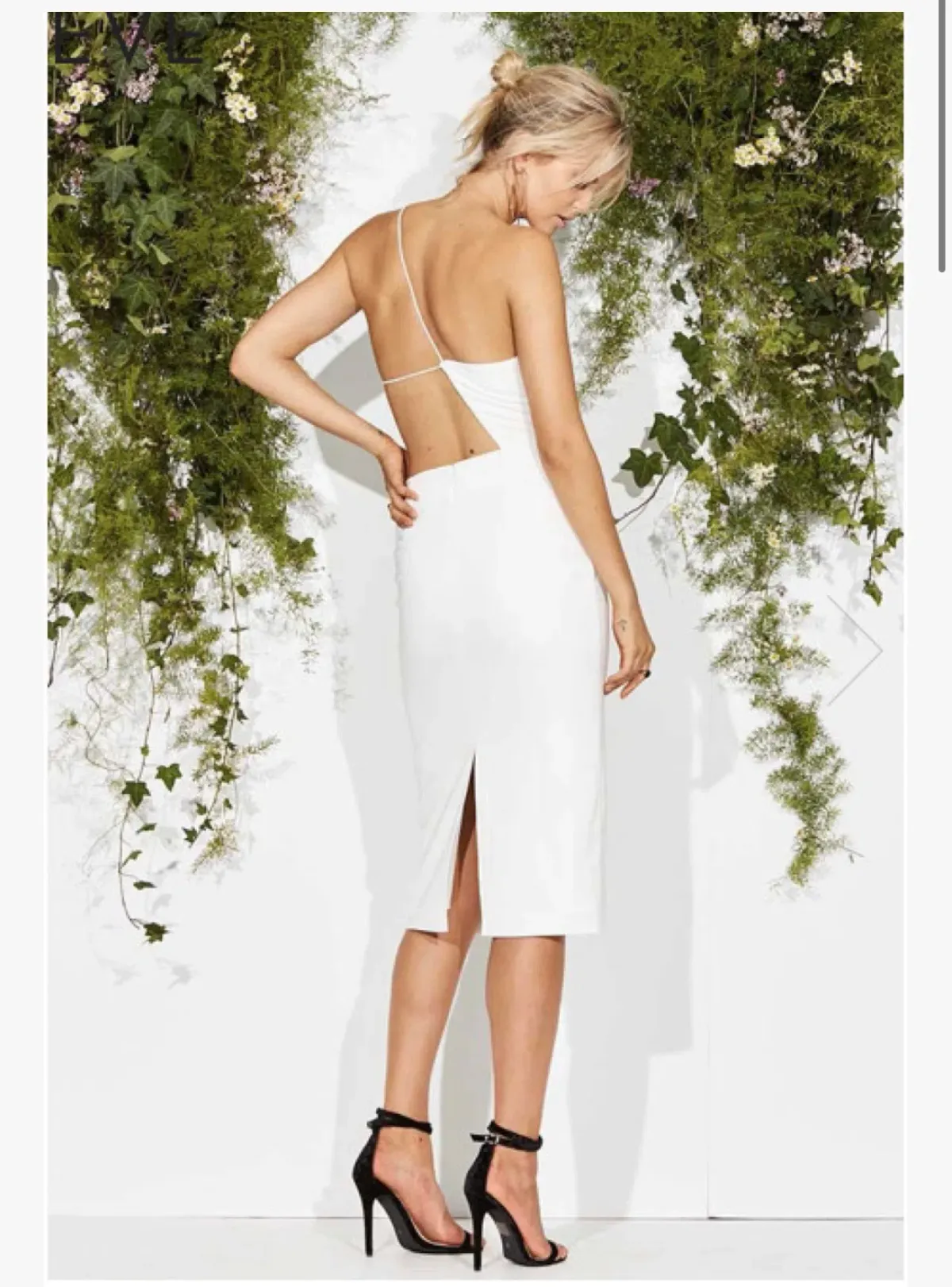Image resolution: width=952 pixels, height=1287 pixels.
Task: Click the model wearing the dress
Action: click(x=476, y=635)
